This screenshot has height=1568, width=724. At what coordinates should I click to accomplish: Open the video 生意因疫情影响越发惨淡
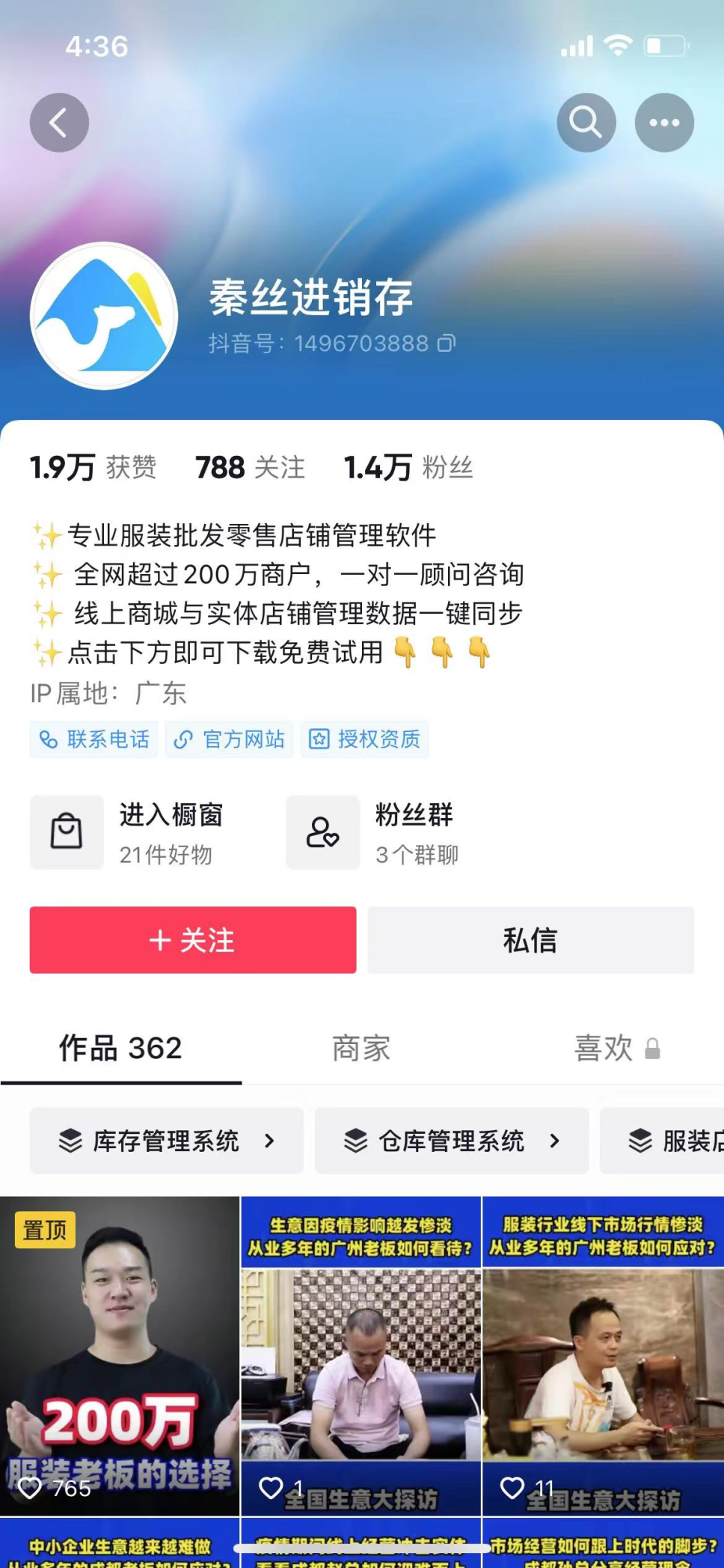tap(361, 1356)
